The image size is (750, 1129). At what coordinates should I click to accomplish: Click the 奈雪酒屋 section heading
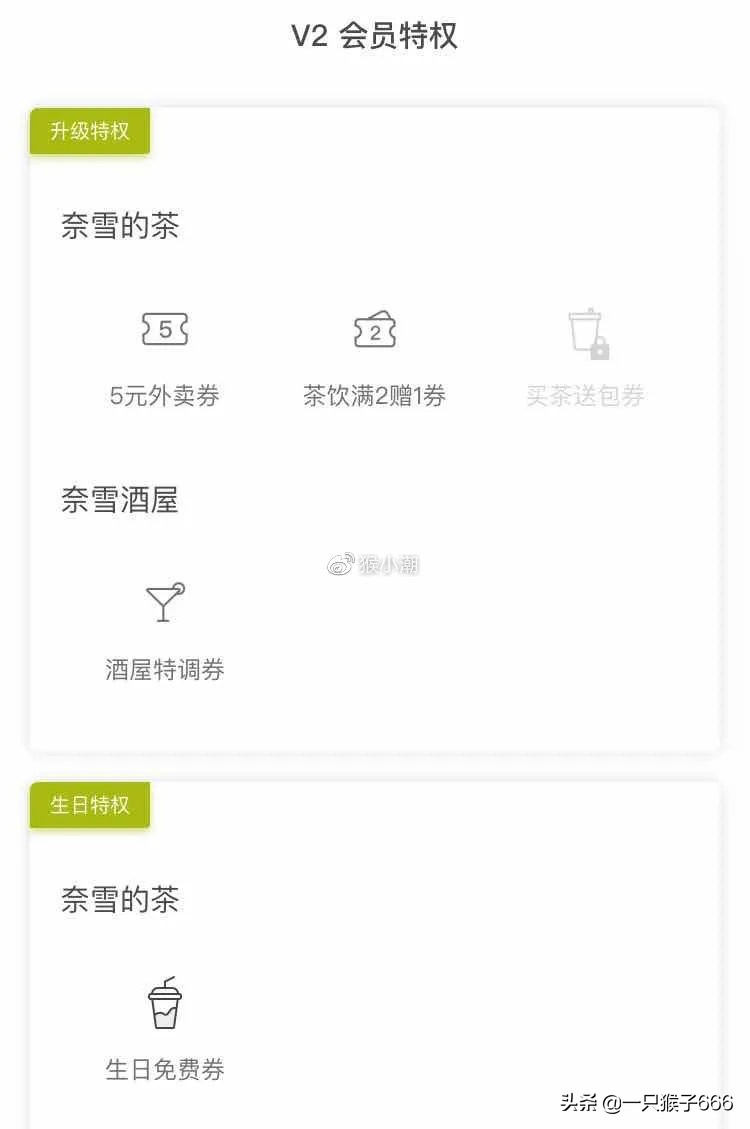pyautogui.click(x=119, y=501)
